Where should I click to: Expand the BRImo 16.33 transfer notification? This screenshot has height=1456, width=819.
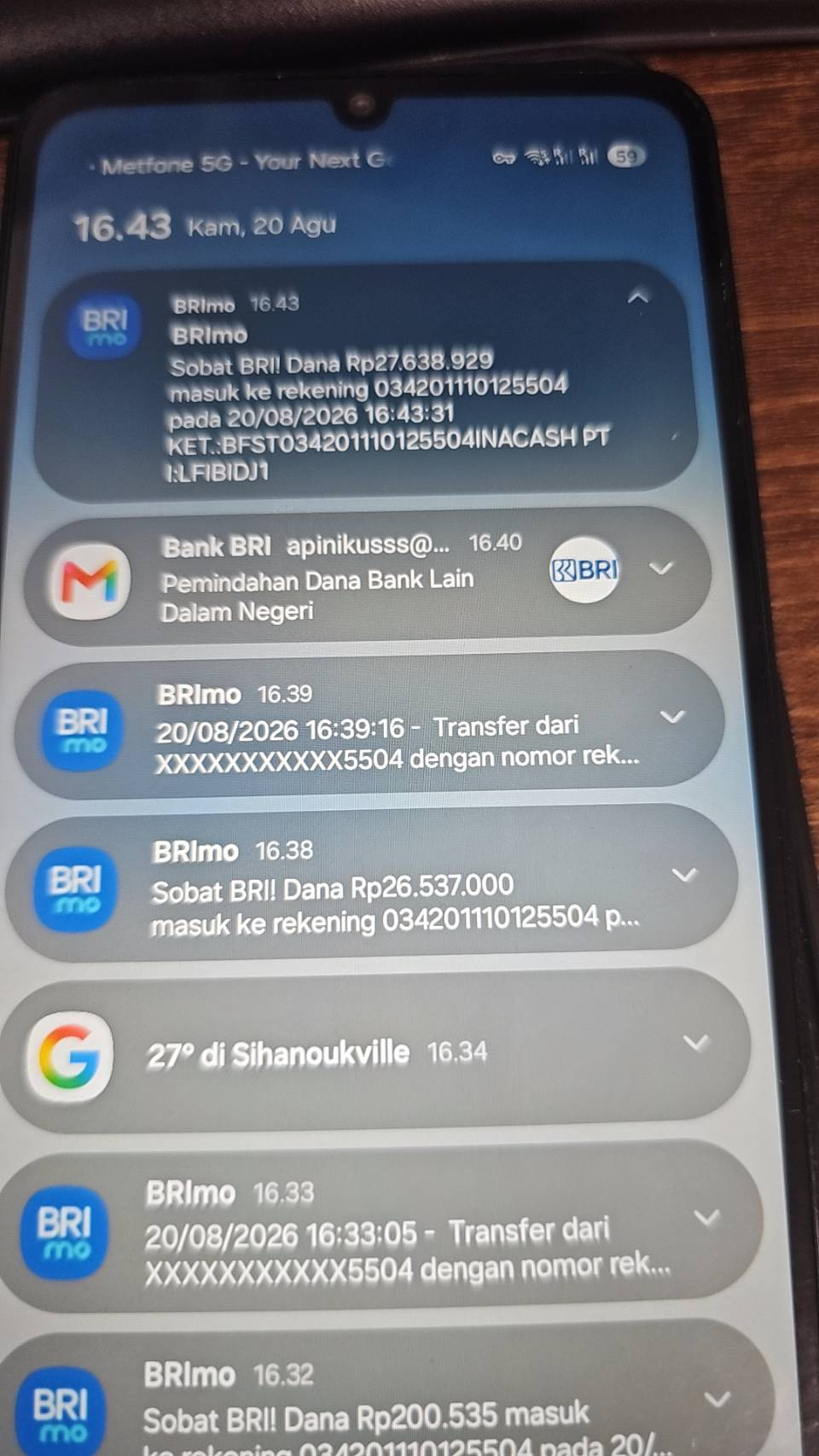click(708, 1218)
